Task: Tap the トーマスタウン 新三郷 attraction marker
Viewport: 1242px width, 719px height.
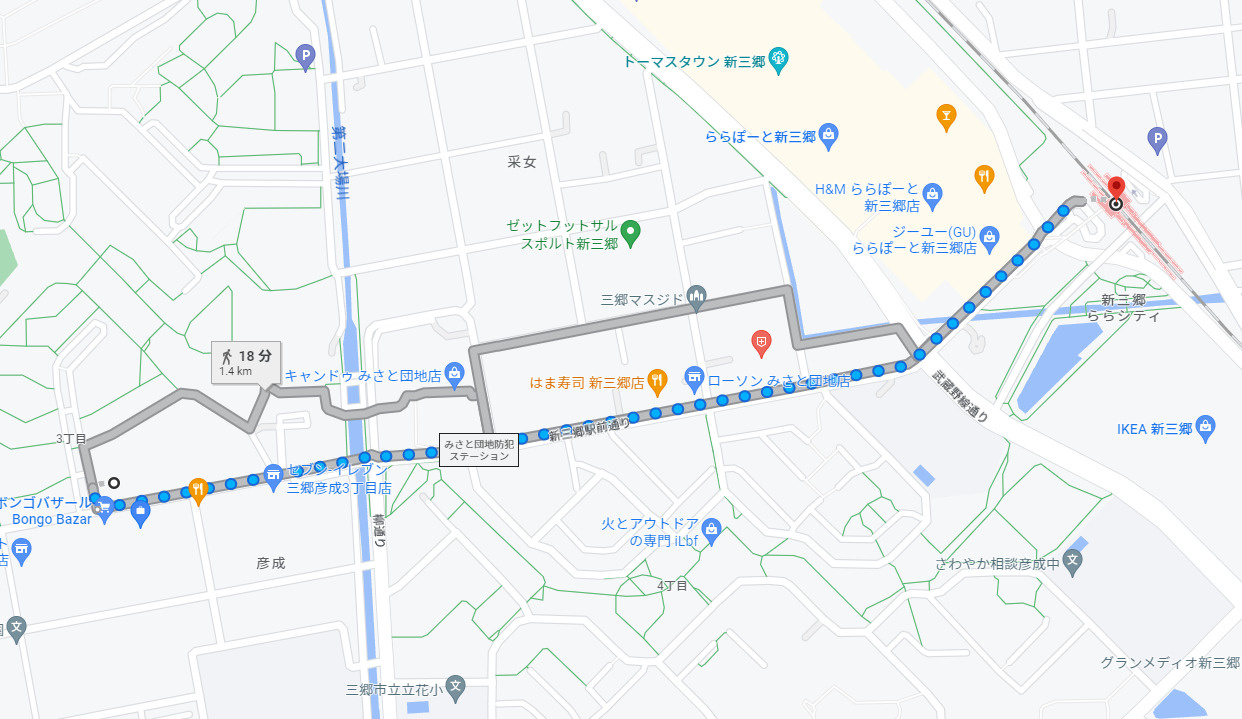Action: click(780, 60)
